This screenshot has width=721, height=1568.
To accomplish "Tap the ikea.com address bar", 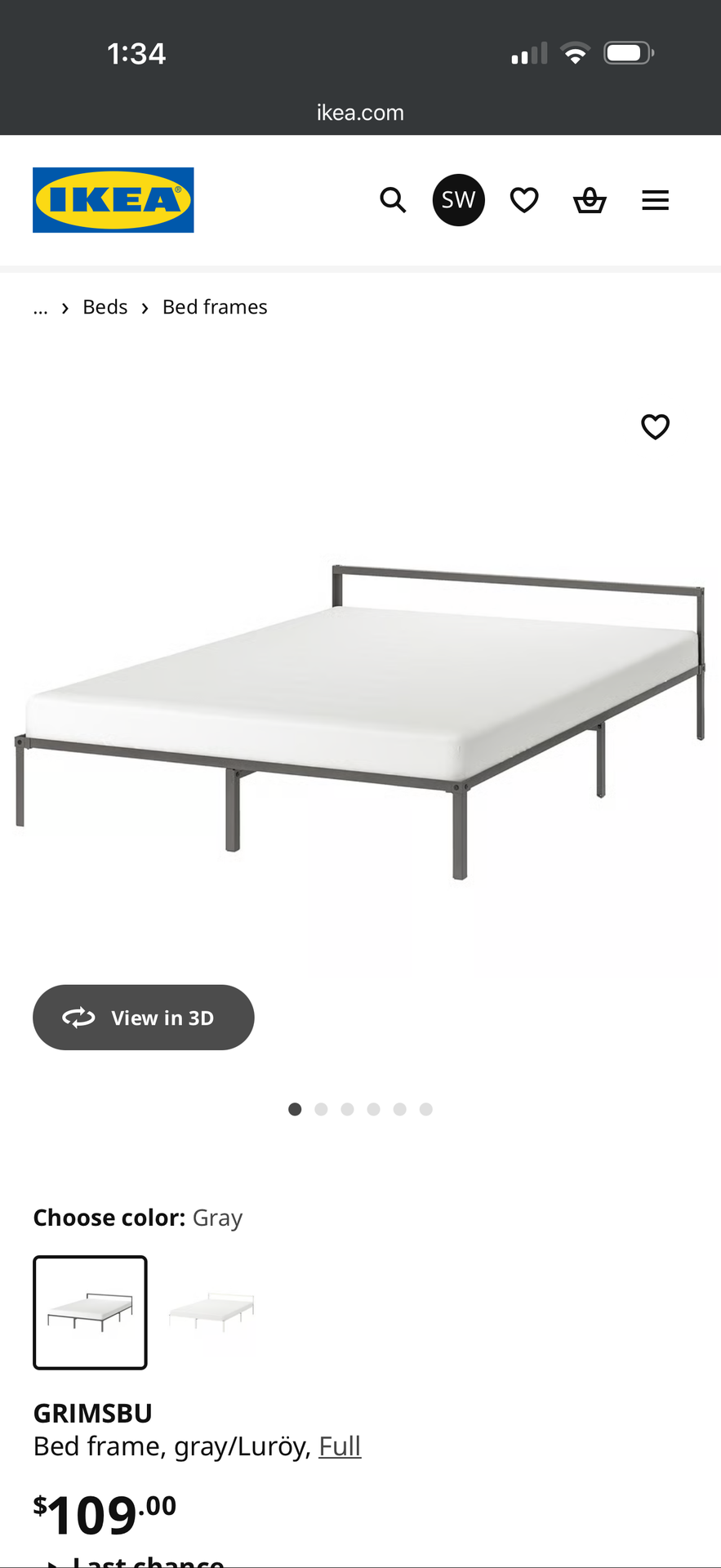I will tap(360, 113).
